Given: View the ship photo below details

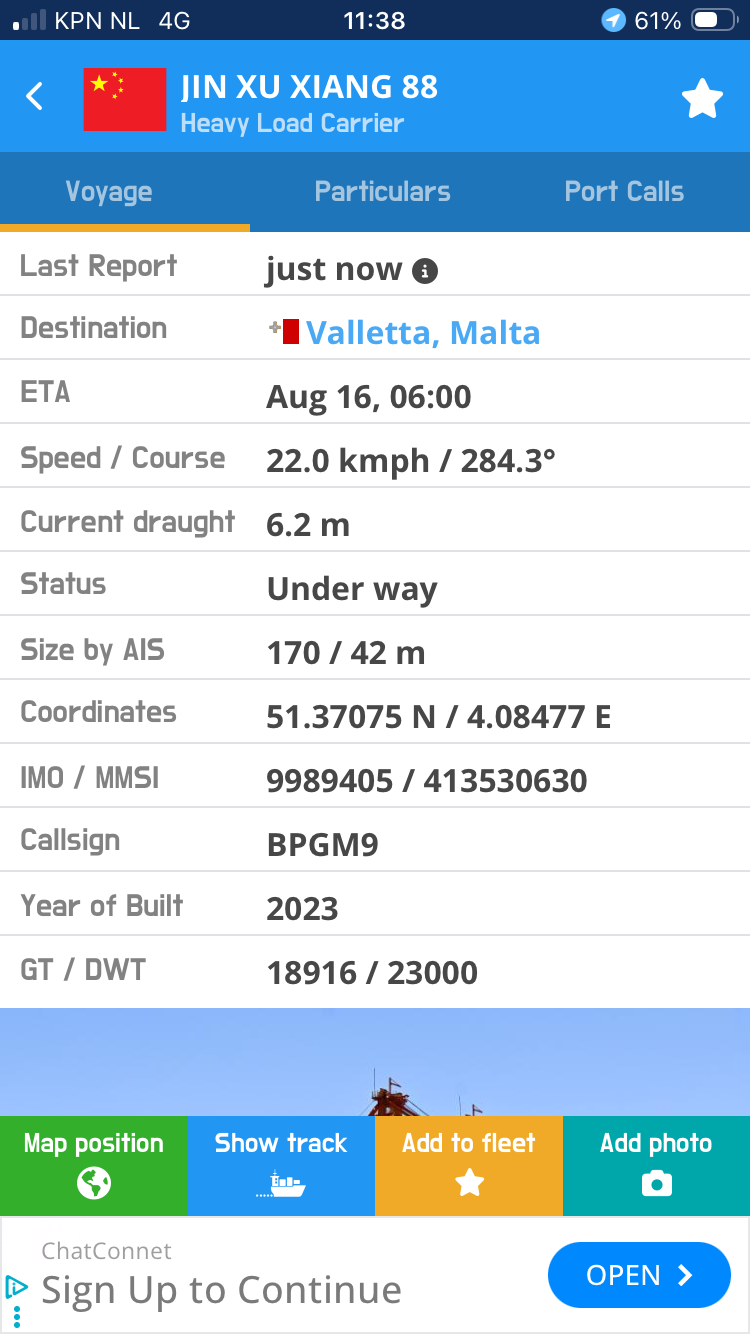Looking at the screenshot, I should pyautogui.click(x=375, y=1062).
